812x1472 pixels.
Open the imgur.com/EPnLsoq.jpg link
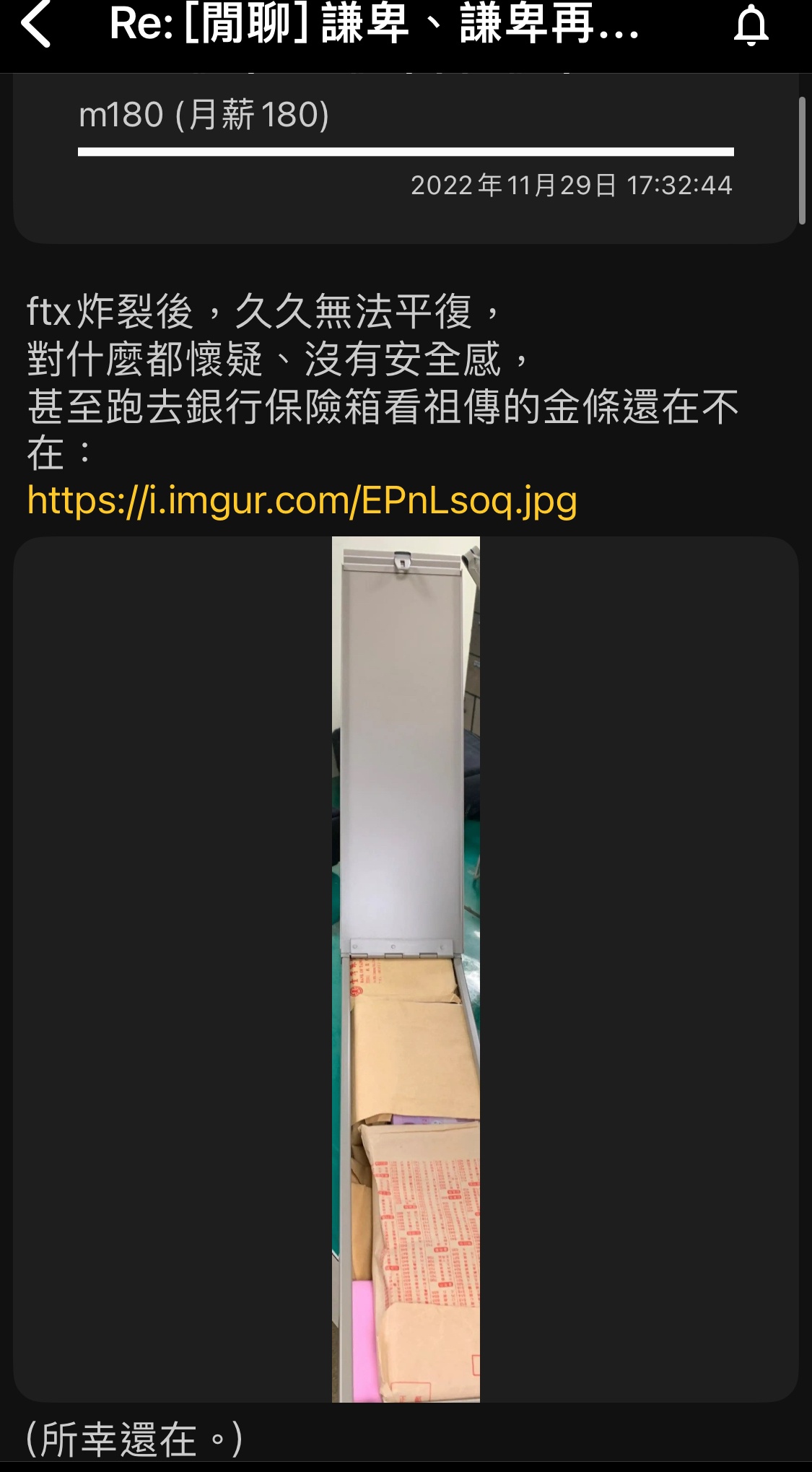302,500
